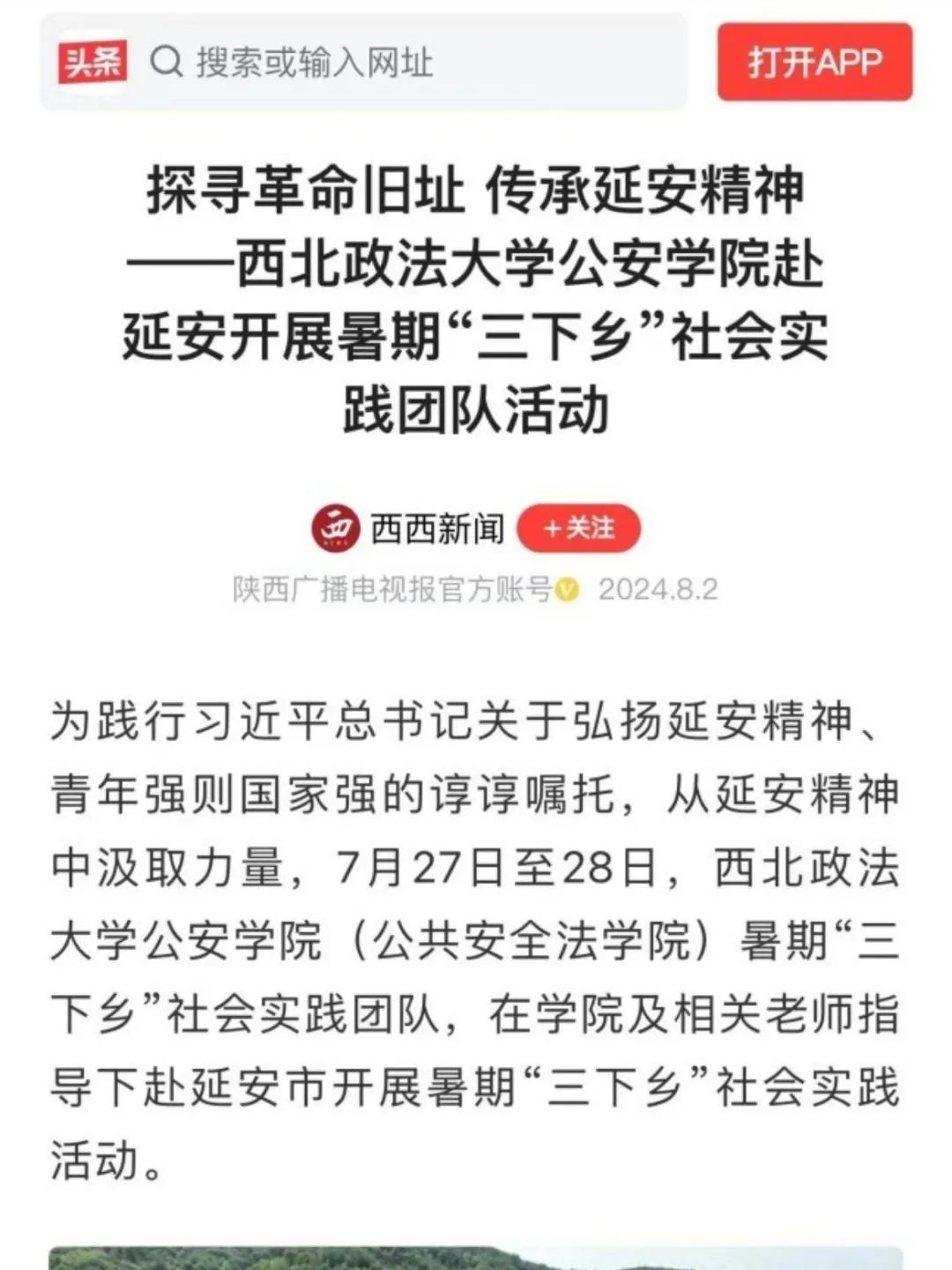The height and width of the screenshot is (1270, 952).
Task: Tap the 头条 logo icon
Action: [x=92, y=63]
